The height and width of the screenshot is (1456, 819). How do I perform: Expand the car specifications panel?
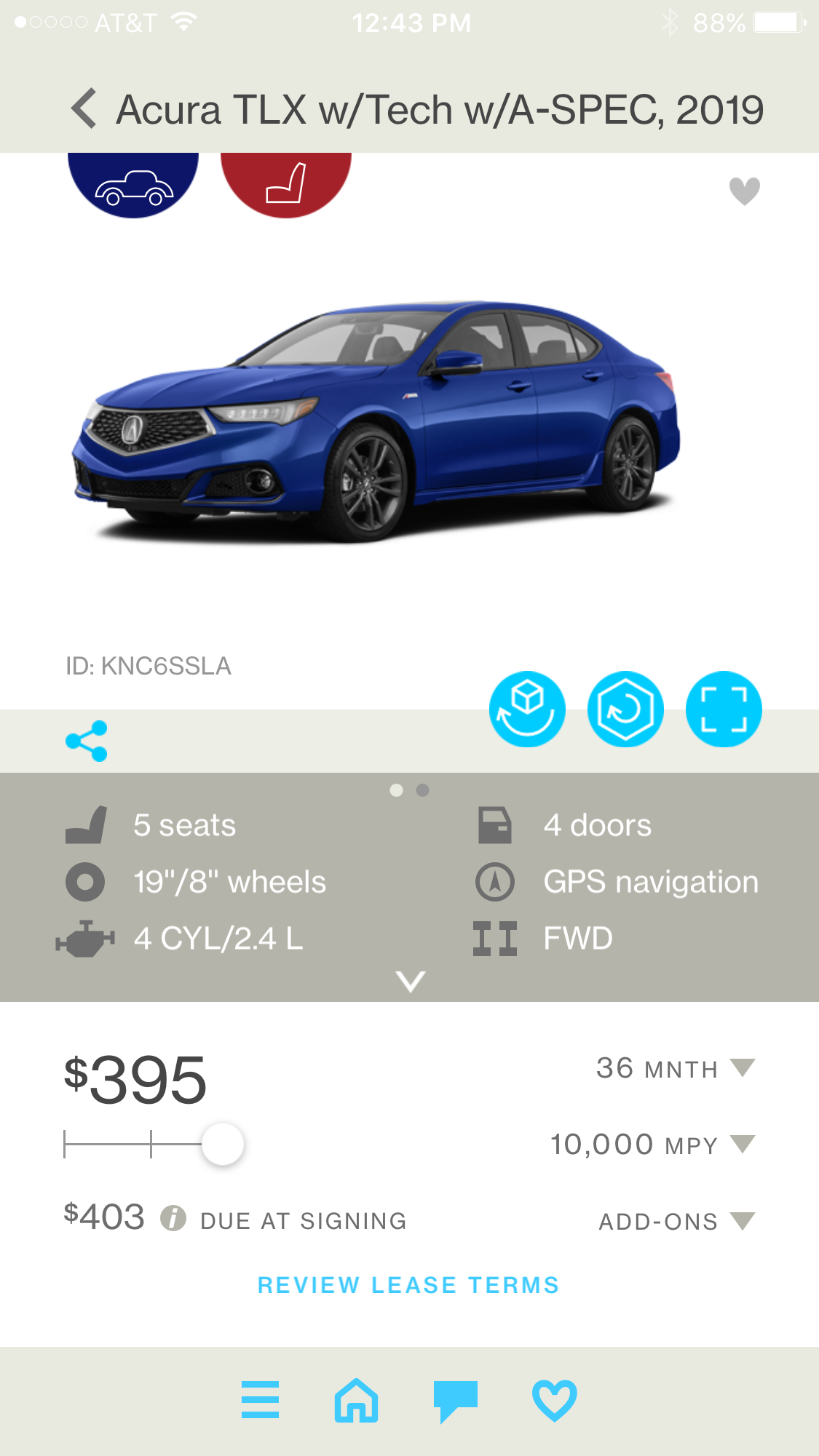(x=411, y=981)
